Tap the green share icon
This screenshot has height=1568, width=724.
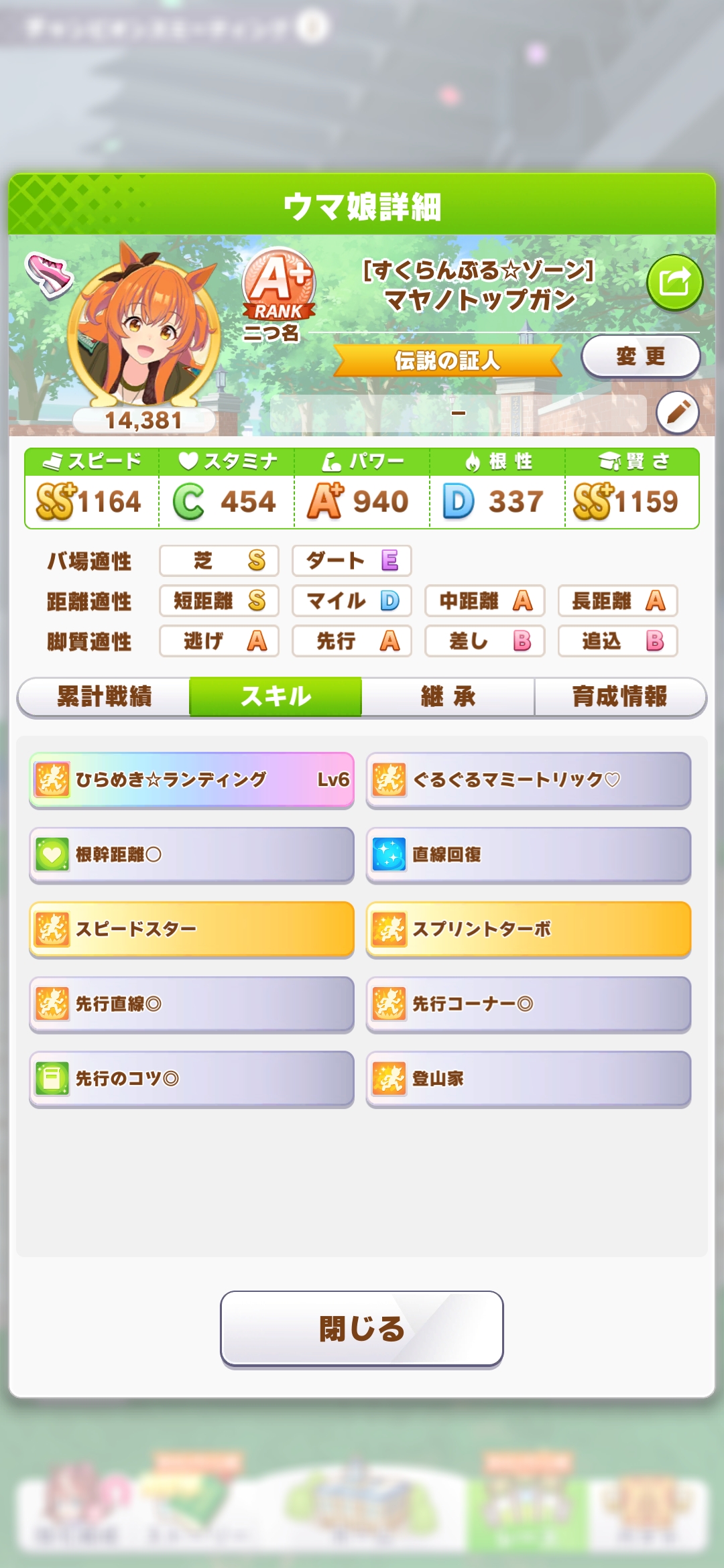[x=674, y=282]
